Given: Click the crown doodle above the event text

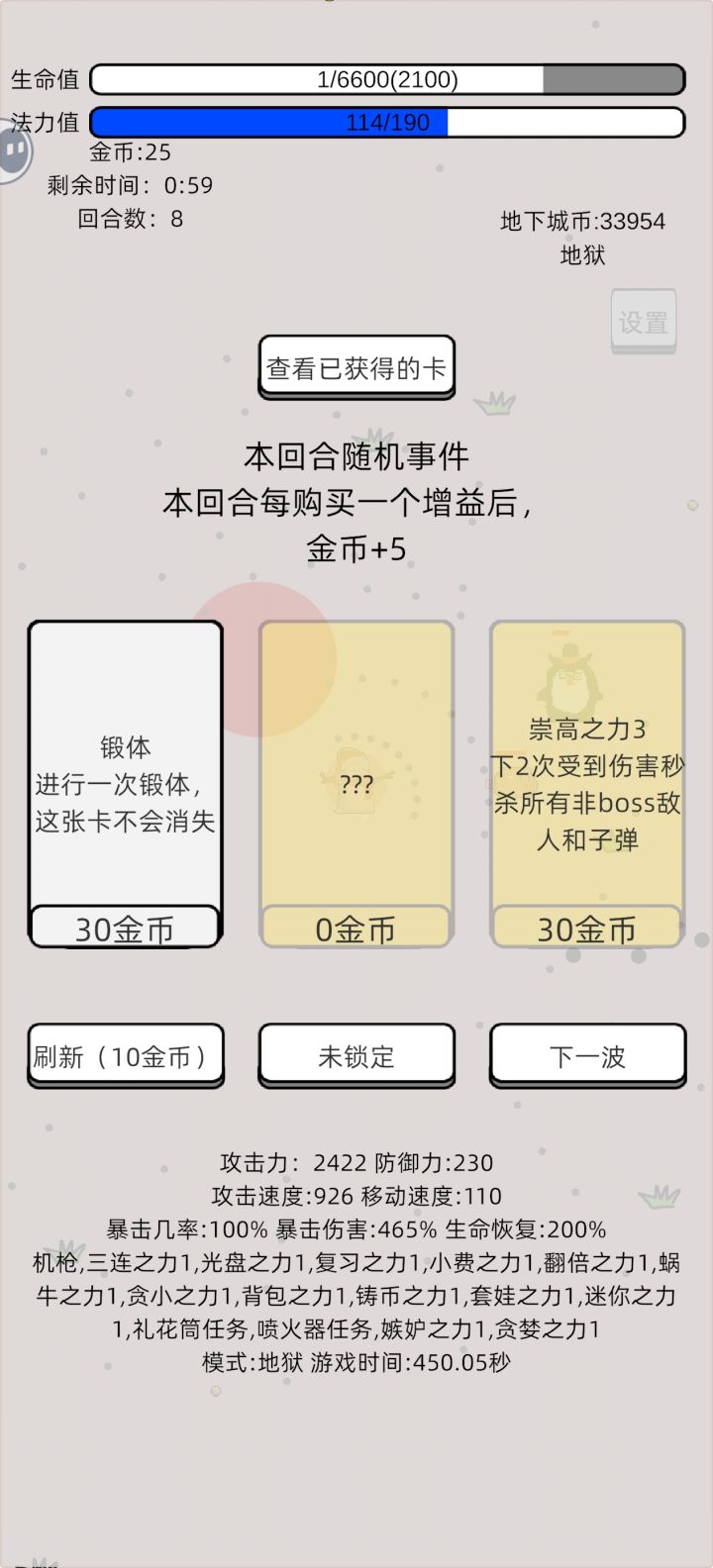Looking at the screenshot, I should pos(490,405).
